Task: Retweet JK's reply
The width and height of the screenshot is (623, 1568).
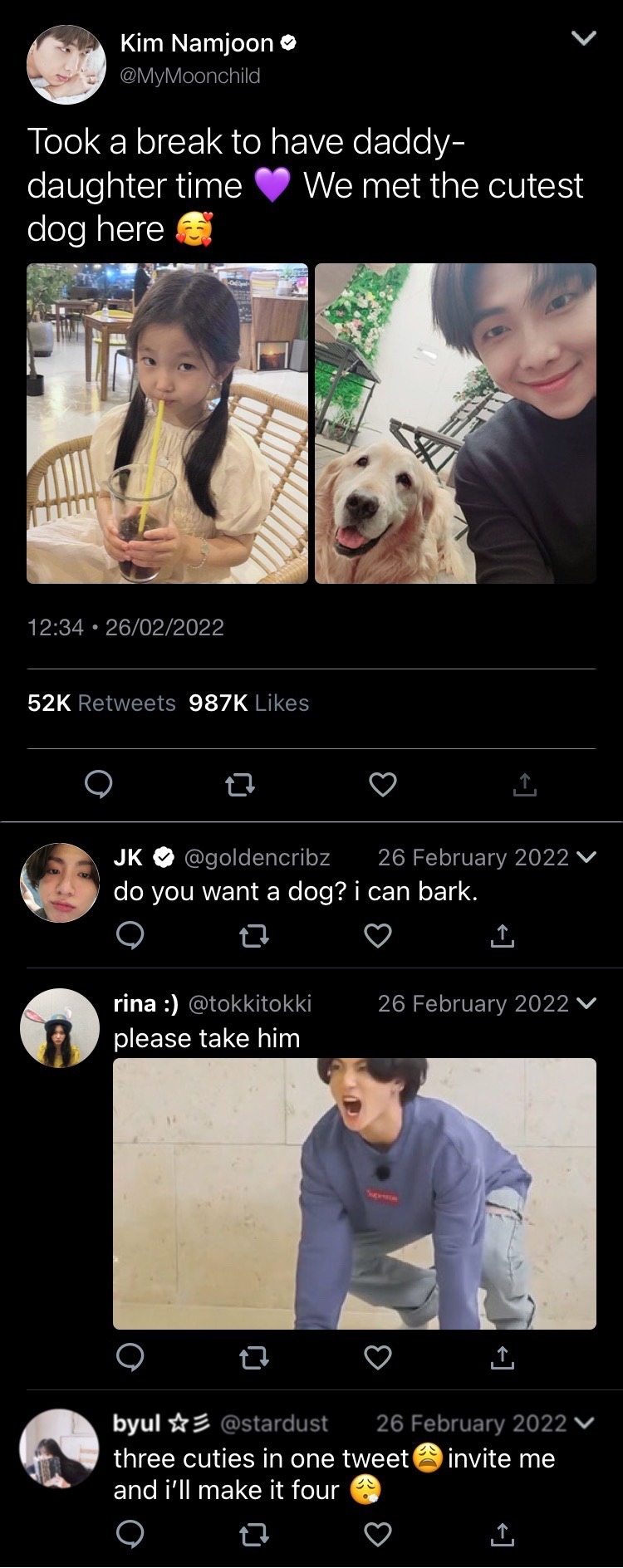Action: click(x=253, y=936)
